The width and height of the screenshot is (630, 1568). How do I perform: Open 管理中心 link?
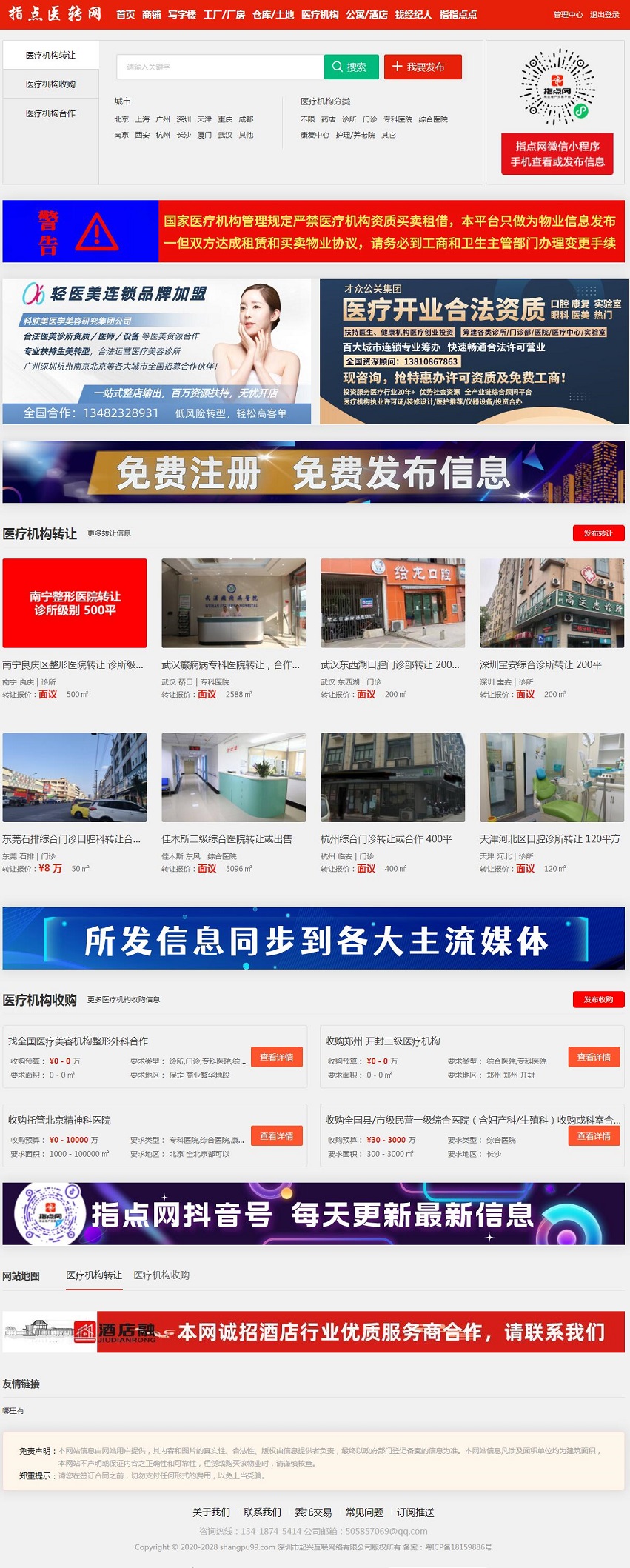tap(568, 15)
